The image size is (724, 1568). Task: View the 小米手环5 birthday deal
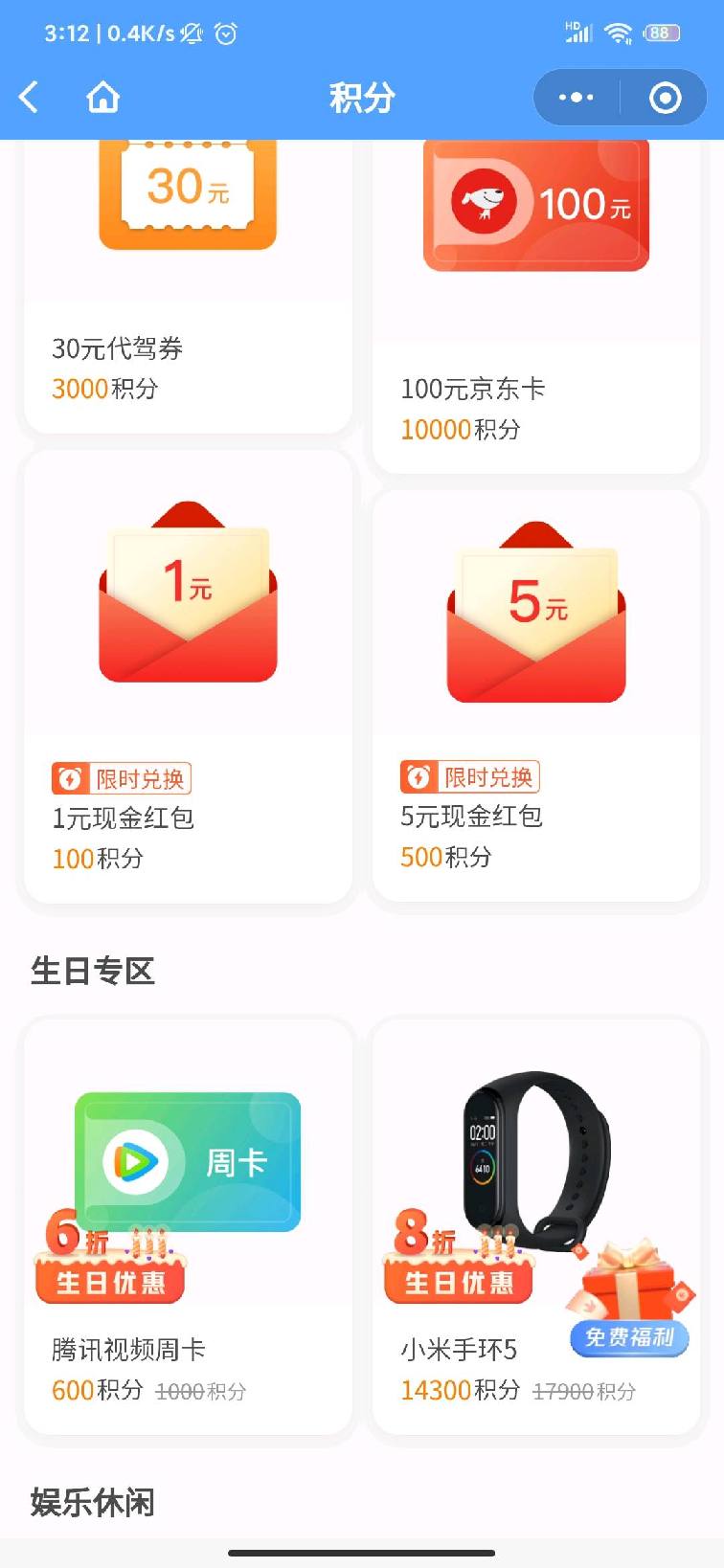(x=536, y=1225)
